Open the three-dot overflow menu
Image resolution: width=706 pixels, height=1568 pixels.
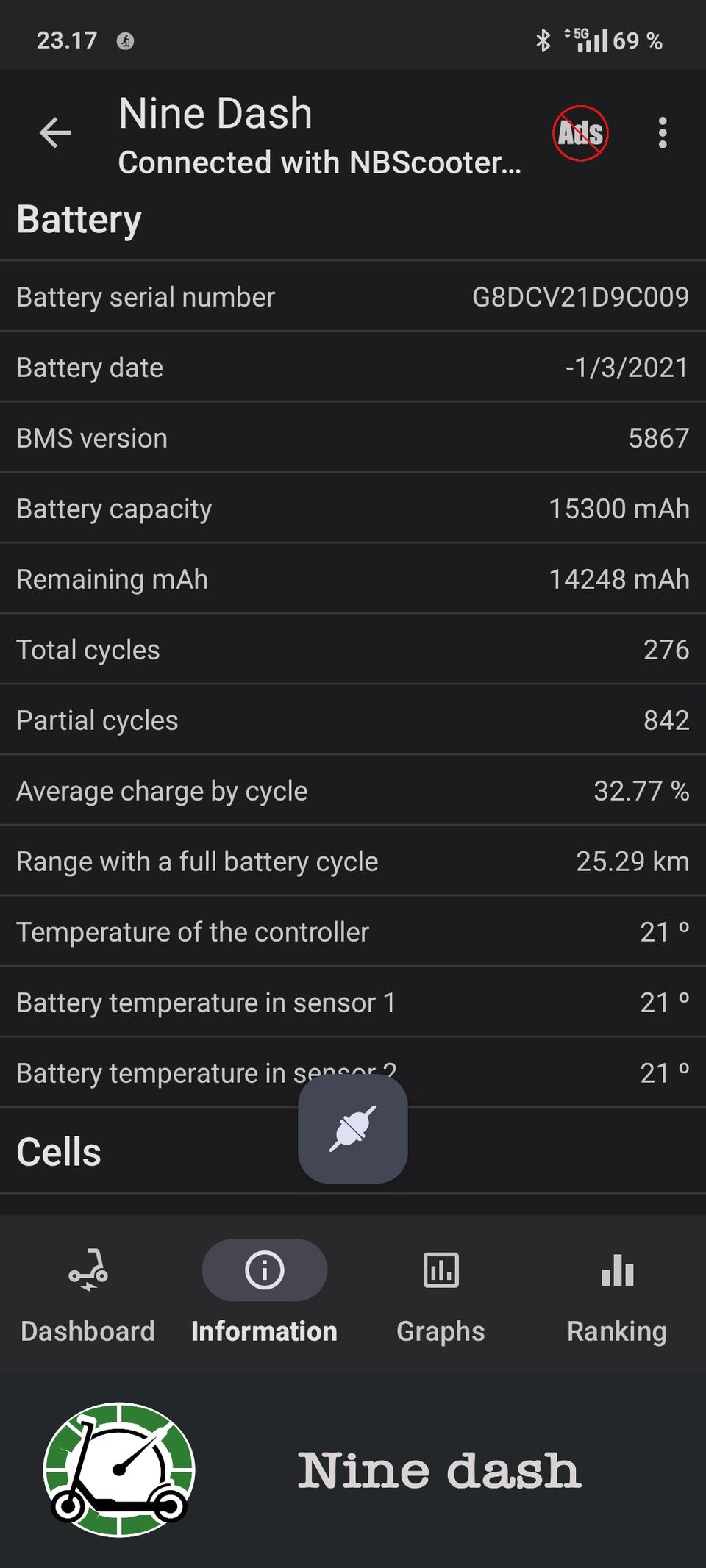pyautogui.click(x=663, y=133)
